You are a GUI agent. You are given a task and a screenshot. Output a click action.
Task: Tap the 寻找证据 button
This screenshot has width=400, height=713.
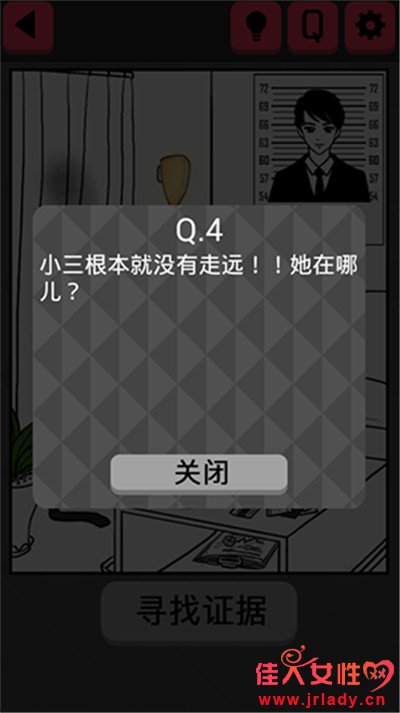pos(199,612)
